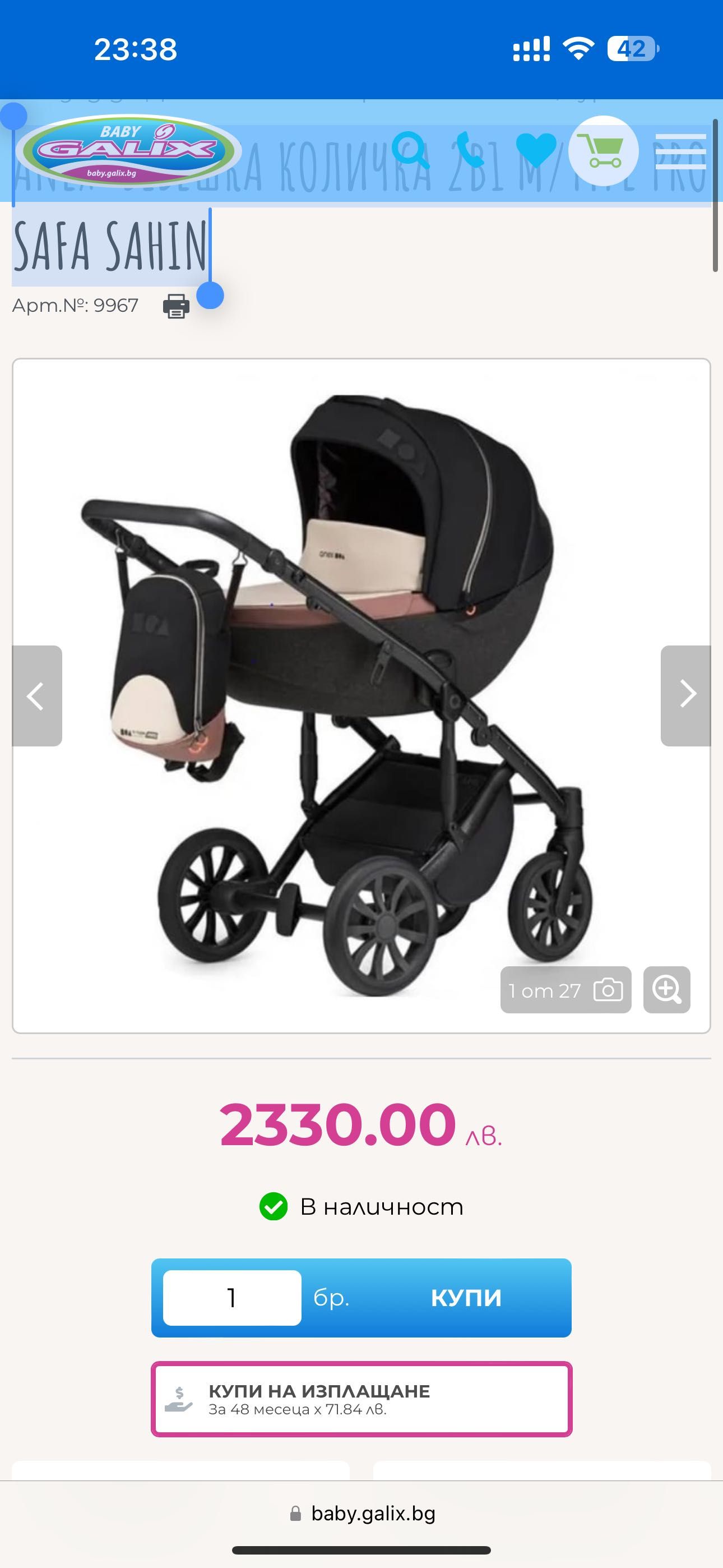Viewport: 723px width, 1568px height.
Task: Tap the phone call icon
Action: click(469, 150)
